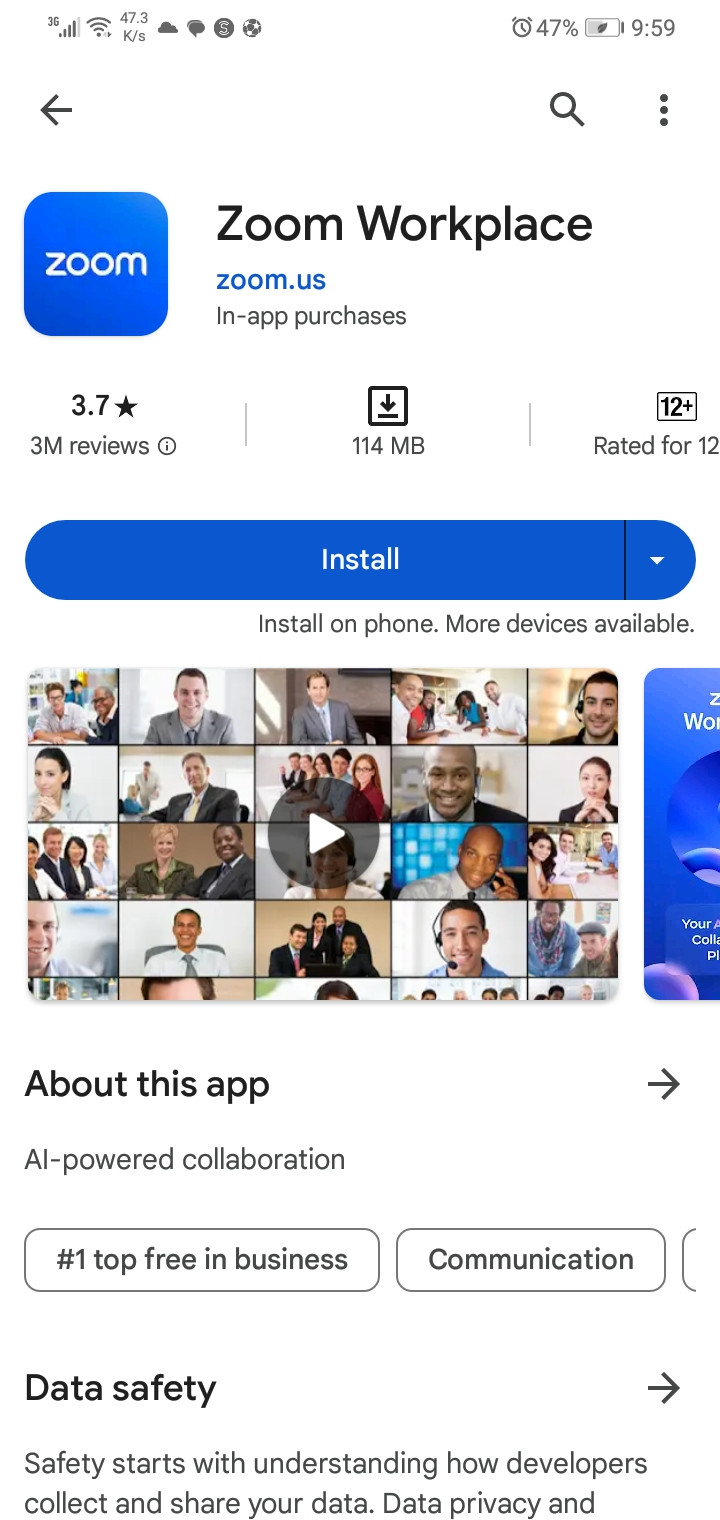Install Zoom Workplace
The width and height of the screenshot is (720, 1520).
point(325,560)
